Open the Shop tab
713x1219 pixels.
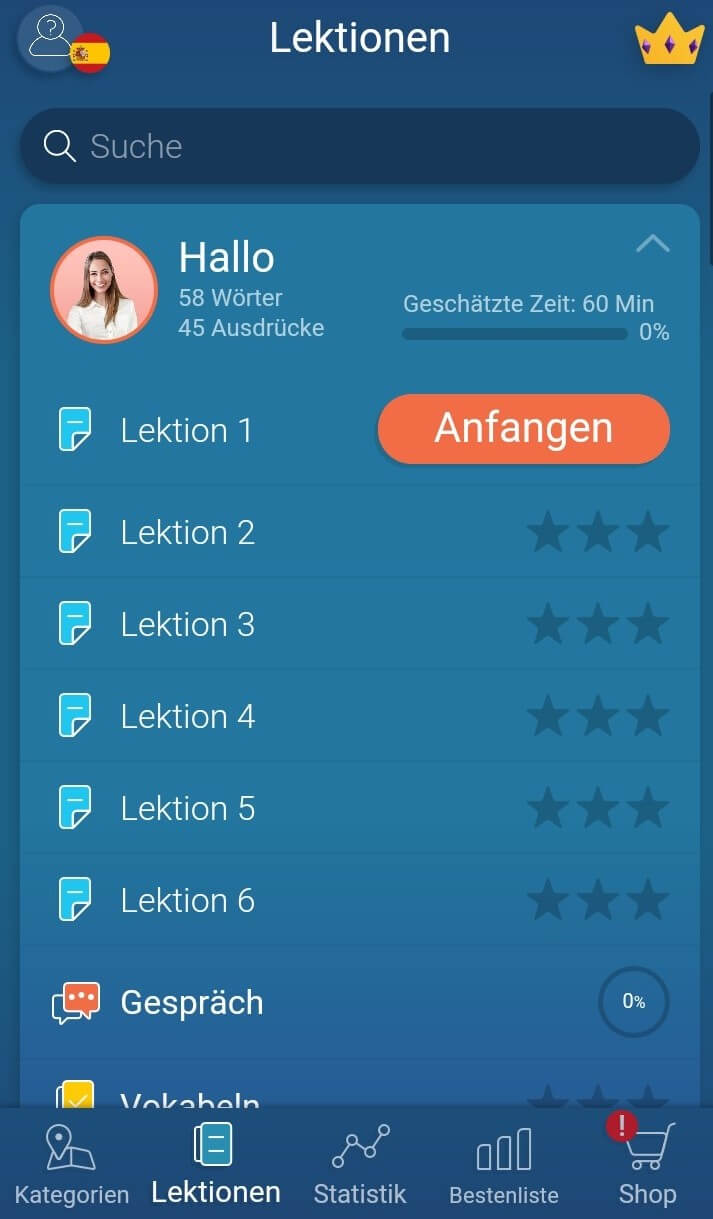(647, 1164)
